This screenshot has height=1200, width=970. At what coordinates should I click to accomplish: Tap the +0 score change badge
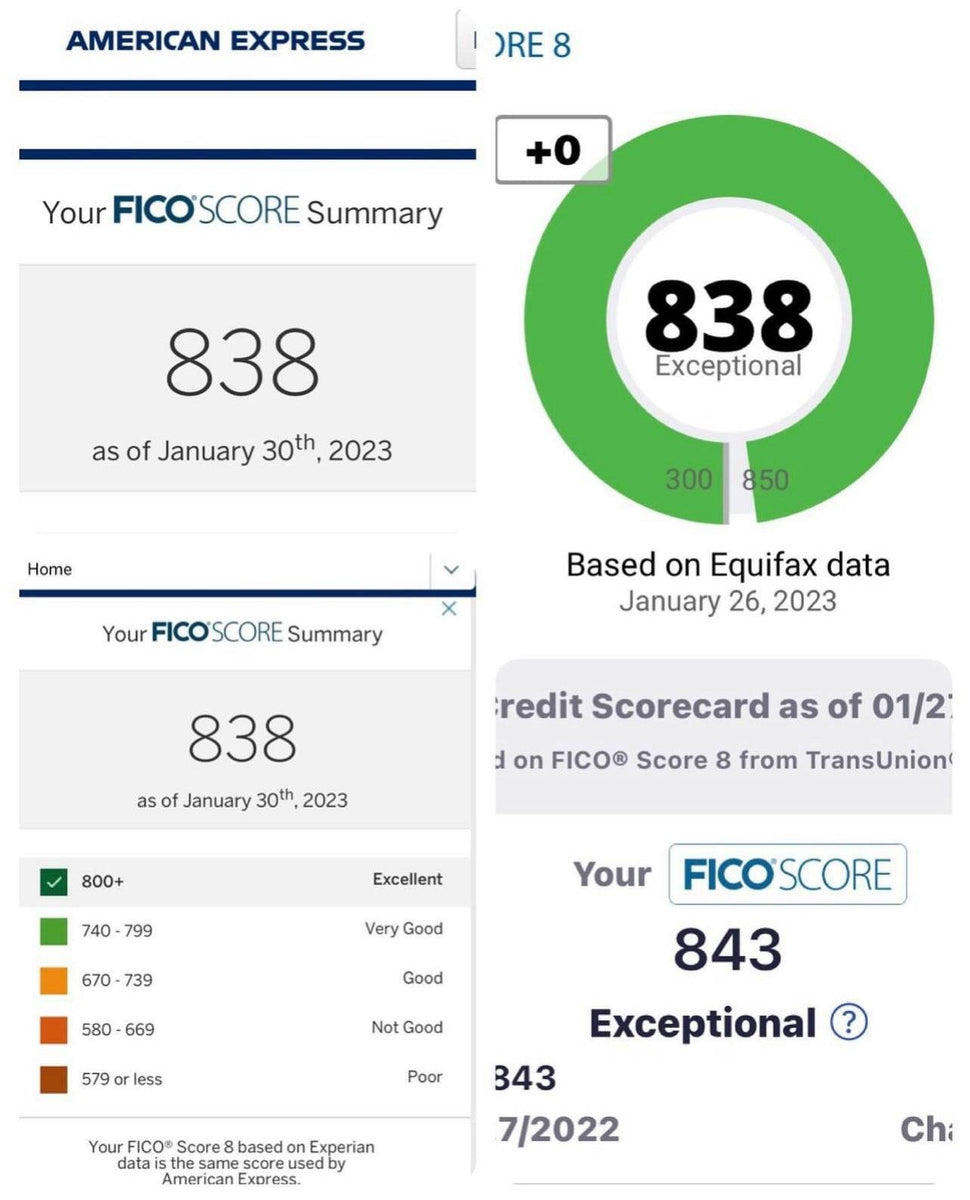pos(553,148)
